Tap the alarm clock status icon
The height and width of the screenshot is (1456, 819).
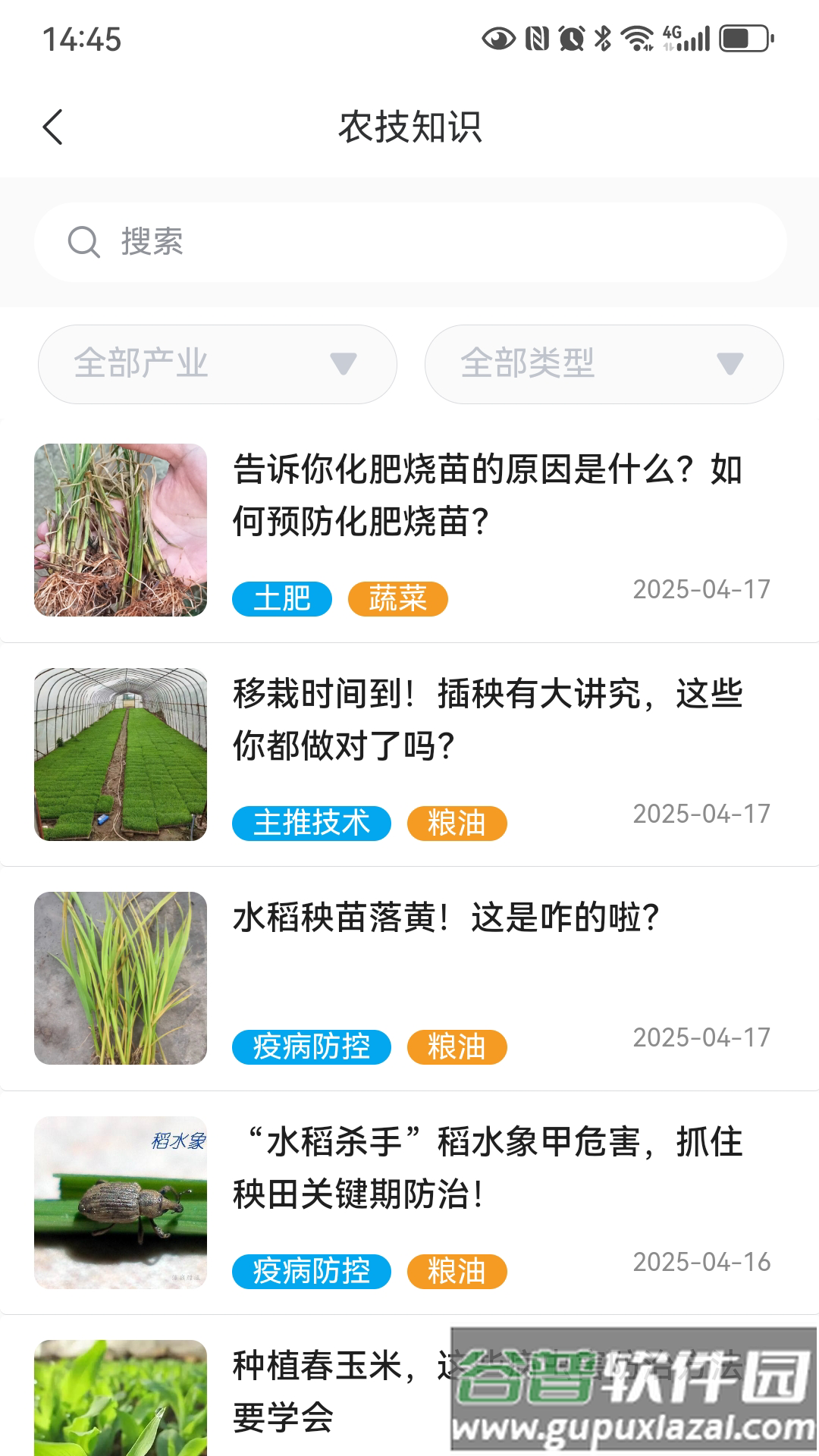click(x=571, y=36)
